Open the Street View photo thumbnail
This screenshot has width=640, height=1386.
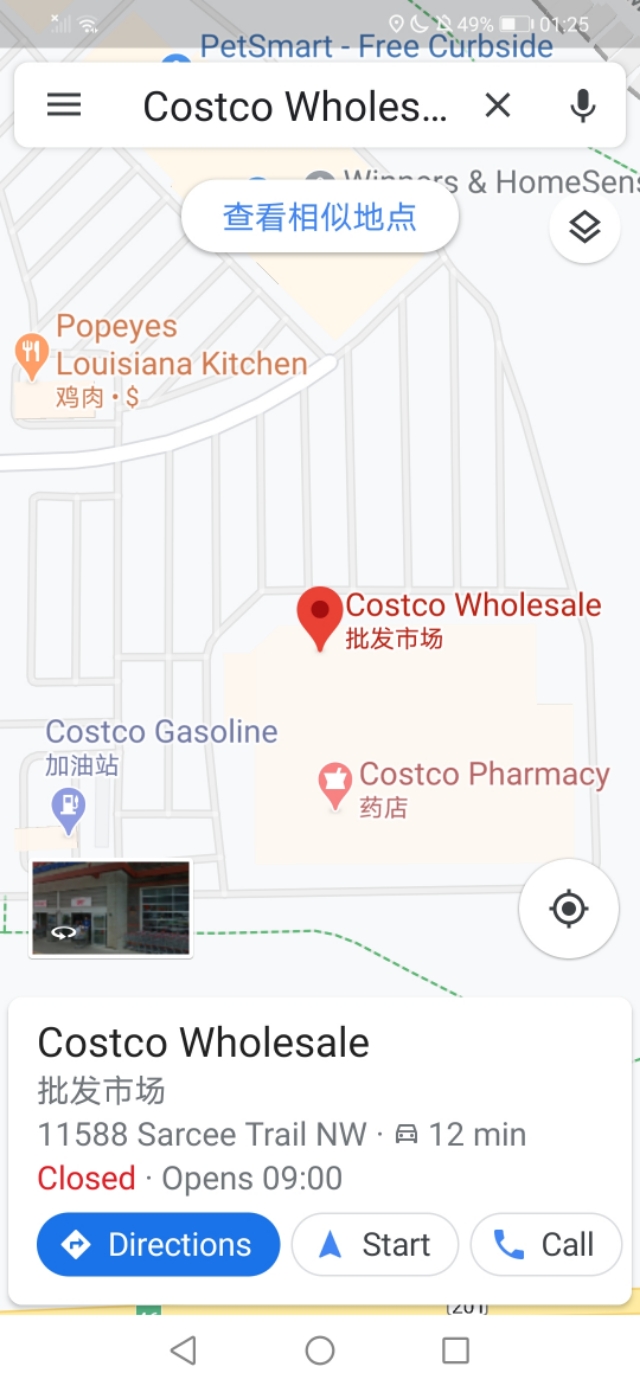tap(111, 908)
